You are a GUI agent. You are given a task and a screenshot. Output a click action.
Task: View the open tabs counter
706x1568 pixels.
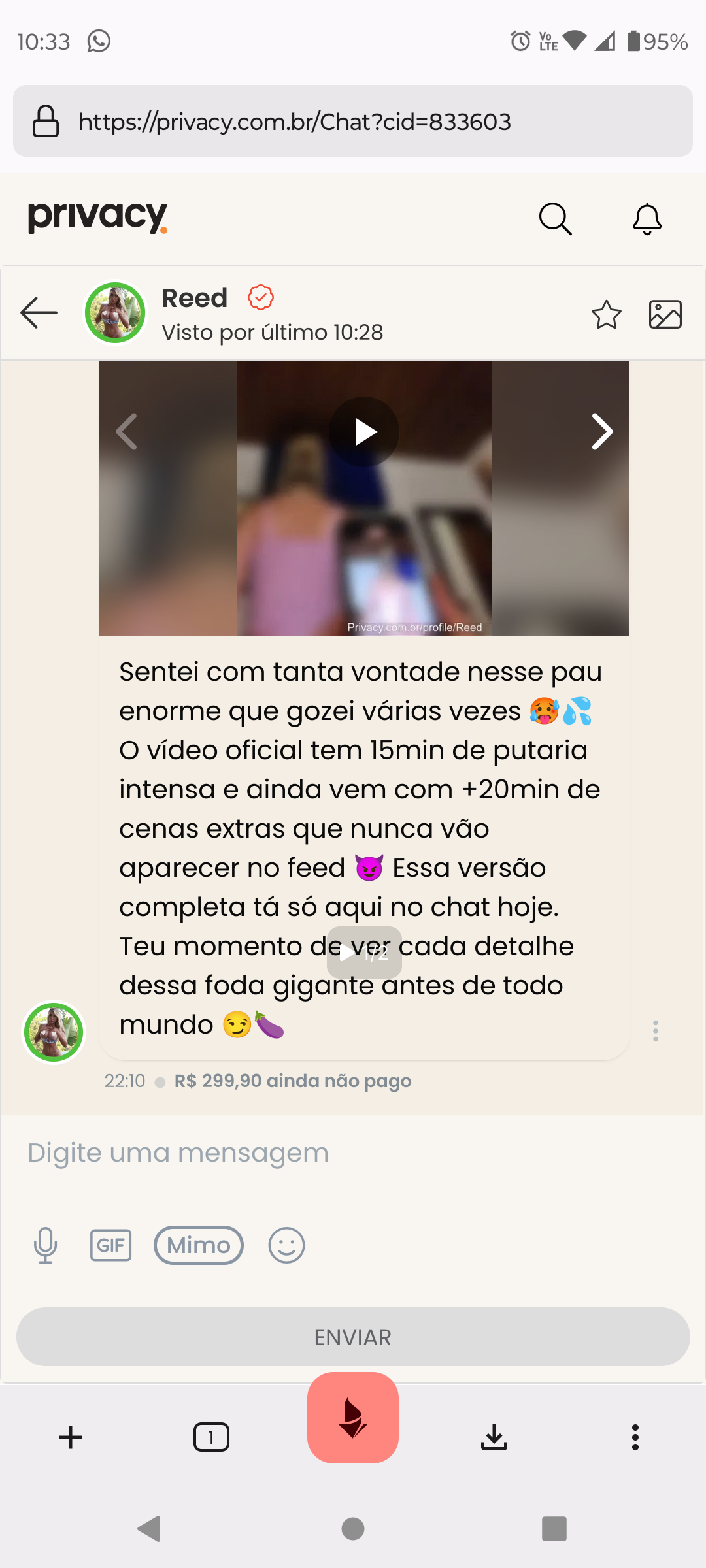pyautogui.click(x=211, y=1437)
